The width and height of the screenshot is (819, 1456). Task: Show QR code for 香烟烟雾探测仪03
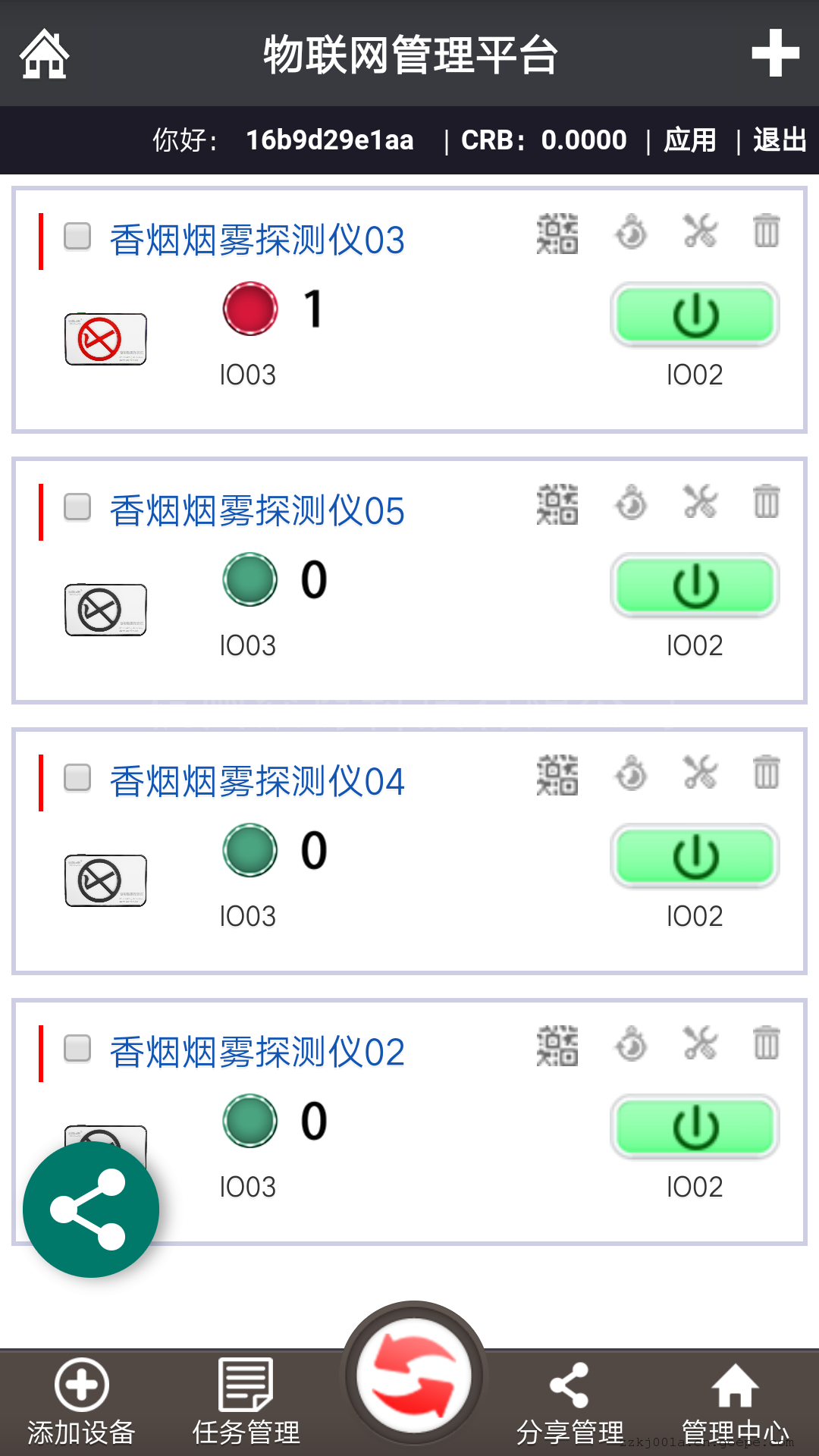(557, 233)
